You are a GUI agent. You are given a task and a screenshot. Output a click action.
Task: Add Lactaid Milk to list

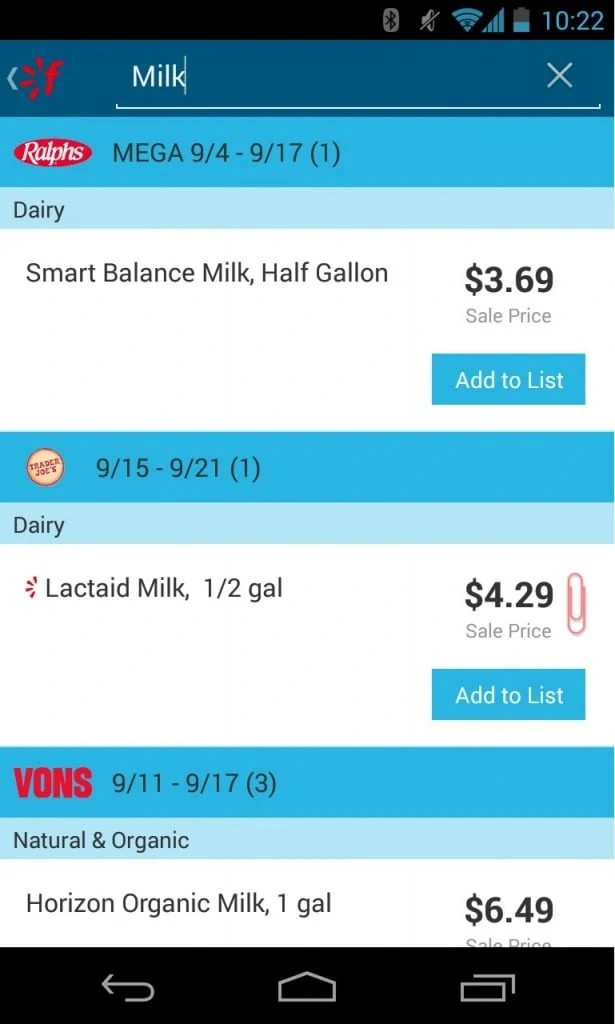click(509, 695)
